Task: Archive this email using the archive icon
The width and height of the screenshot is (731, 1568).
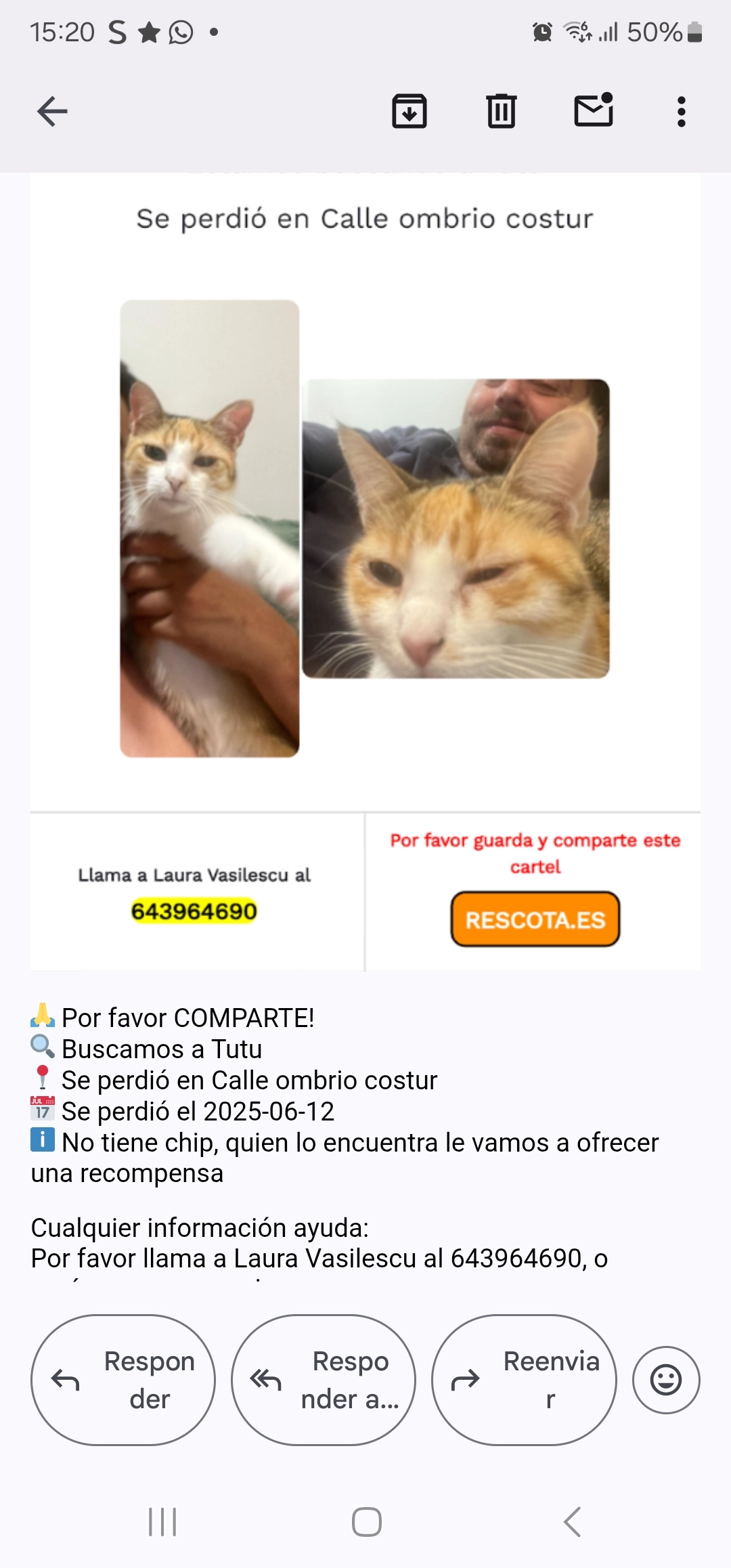Action: (x=410, y=112)
